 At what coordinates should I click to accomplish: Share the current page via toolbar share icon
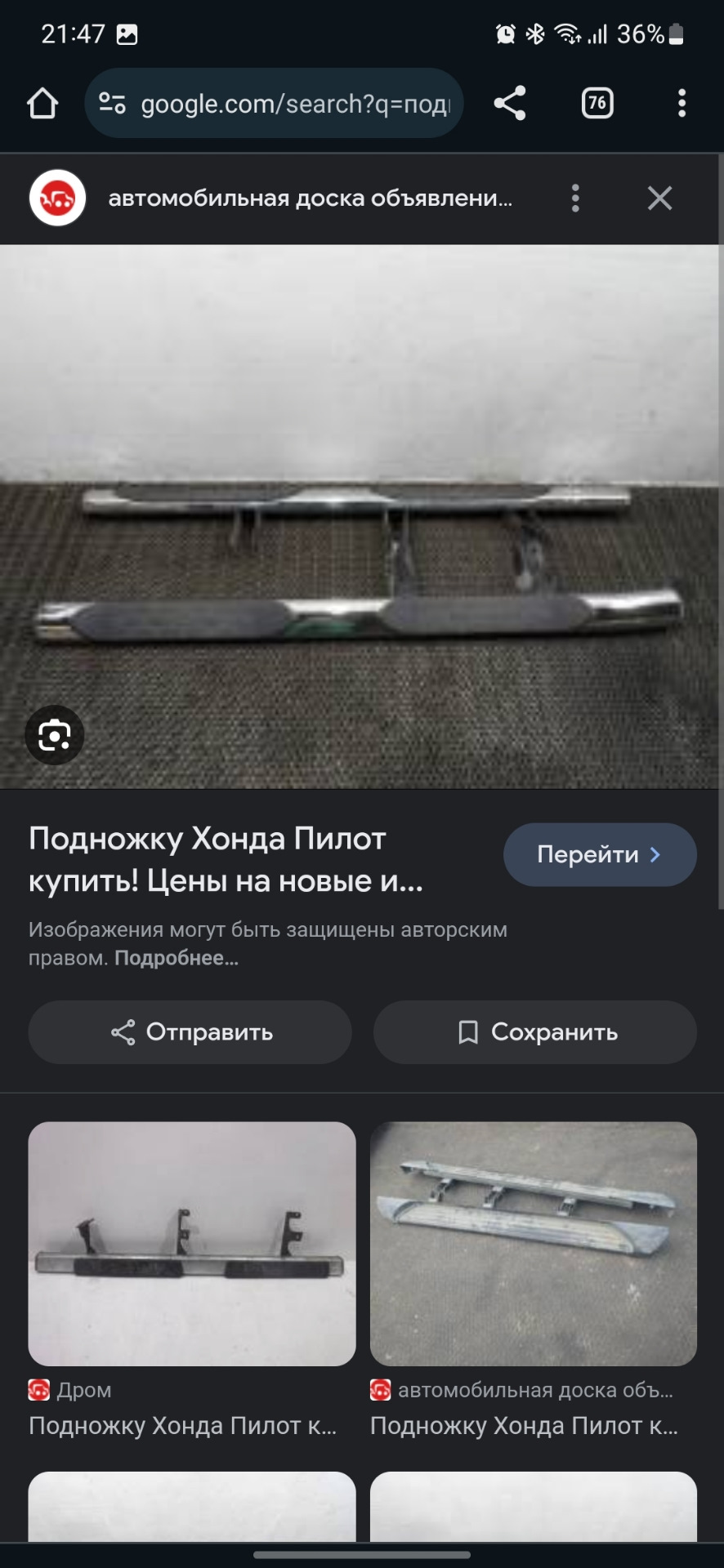click(511, 103)
